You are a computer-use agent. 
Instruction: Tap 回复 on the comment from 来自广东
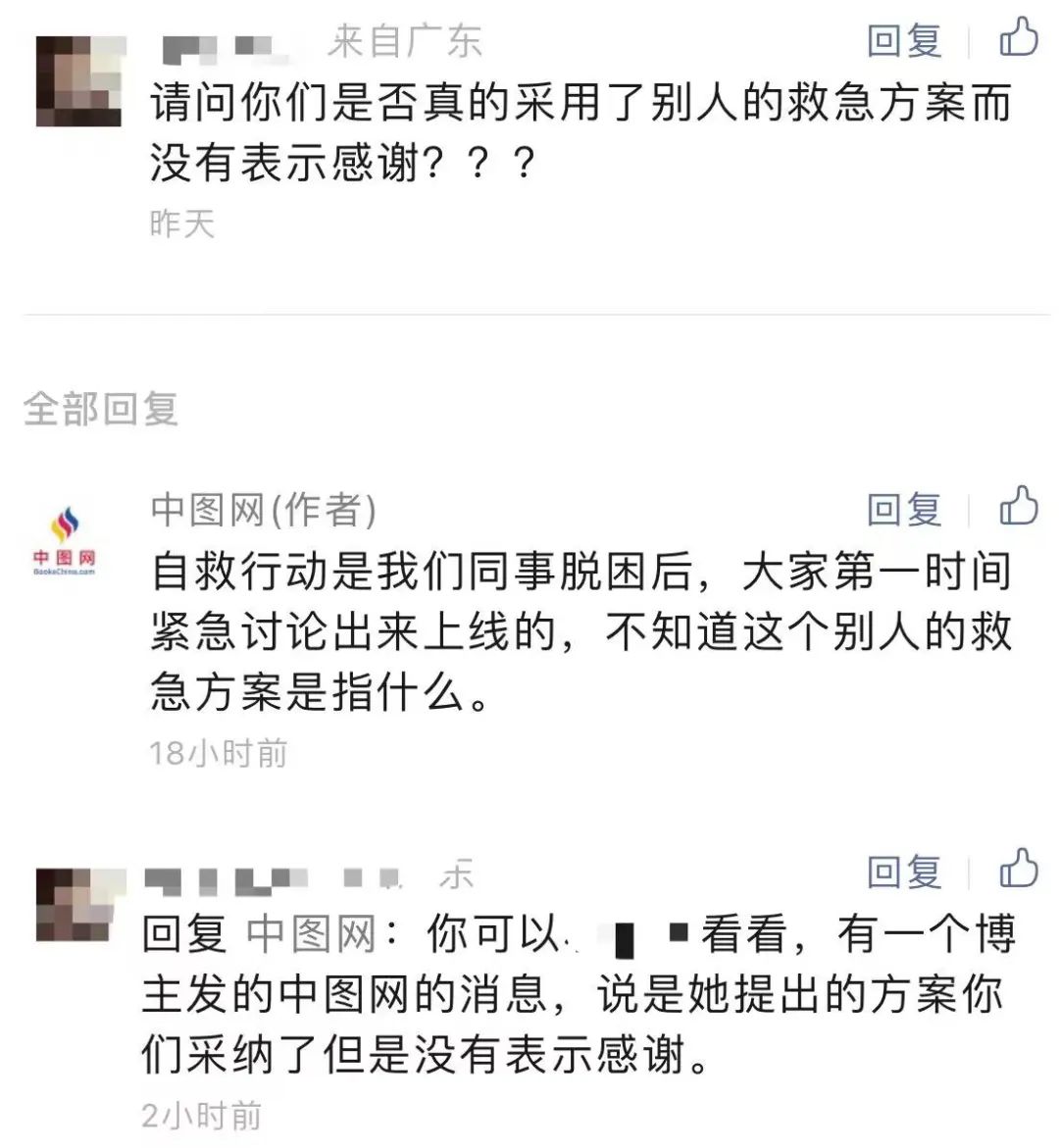(x=903, y=41)
